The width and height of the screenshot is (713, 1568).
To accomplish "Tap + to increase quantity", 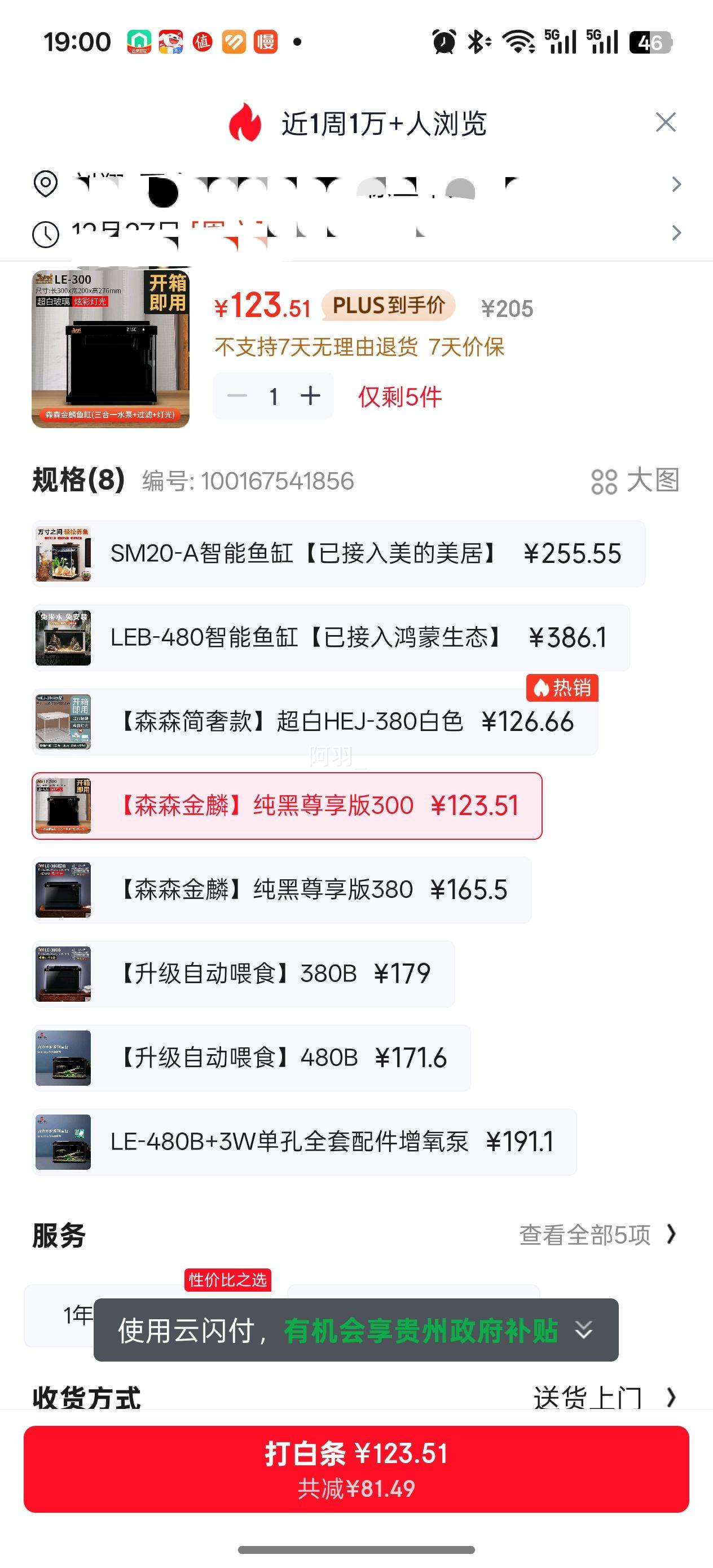I will [311, 395].
